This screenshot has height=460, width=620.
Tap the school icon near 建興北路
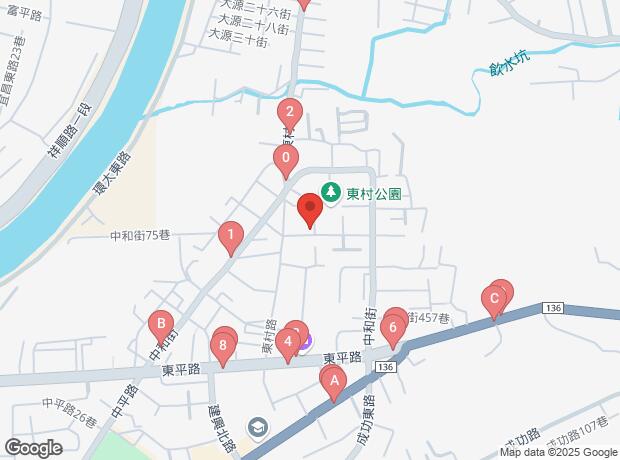[x=258, y=427]
